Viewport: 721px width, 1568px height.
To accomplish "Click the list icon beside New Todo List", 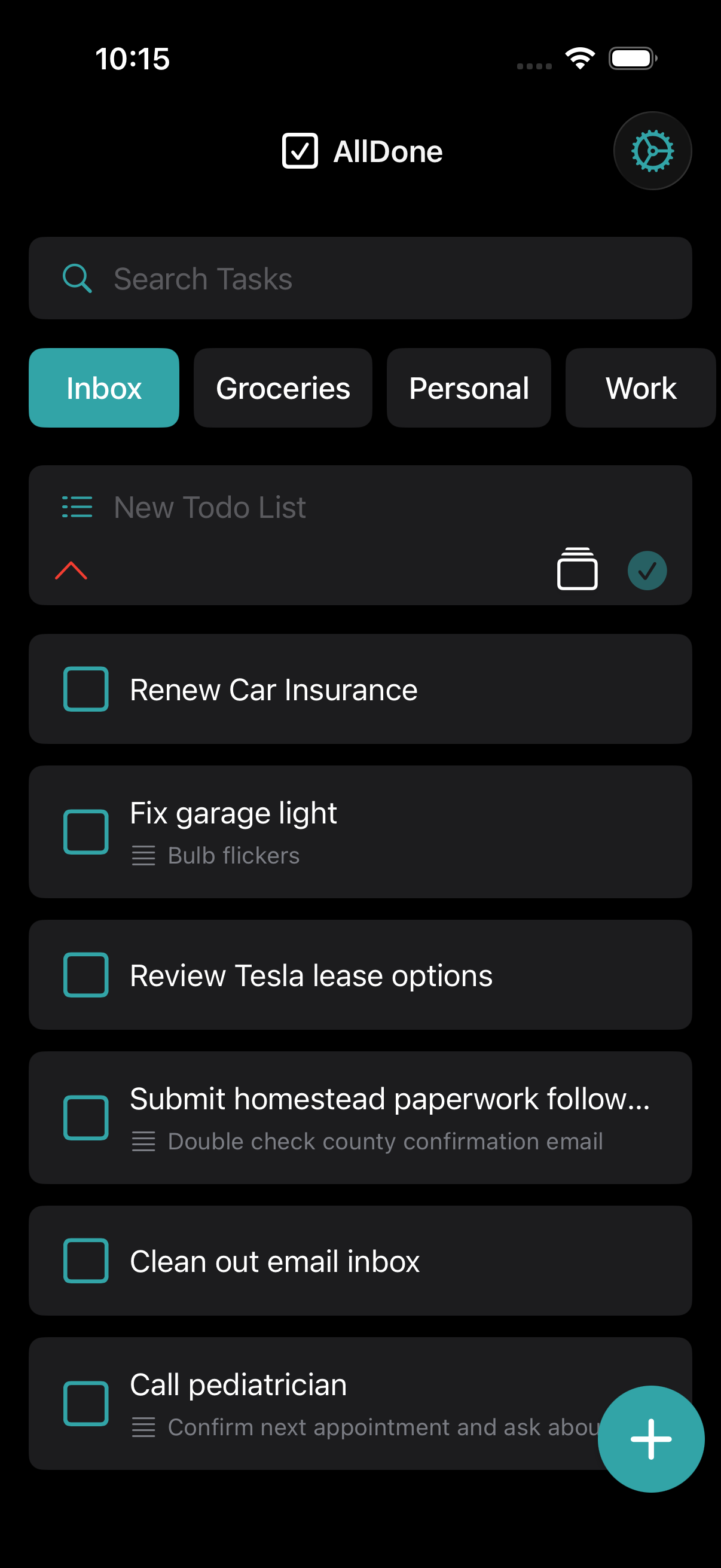I will [x=76, y=507].
